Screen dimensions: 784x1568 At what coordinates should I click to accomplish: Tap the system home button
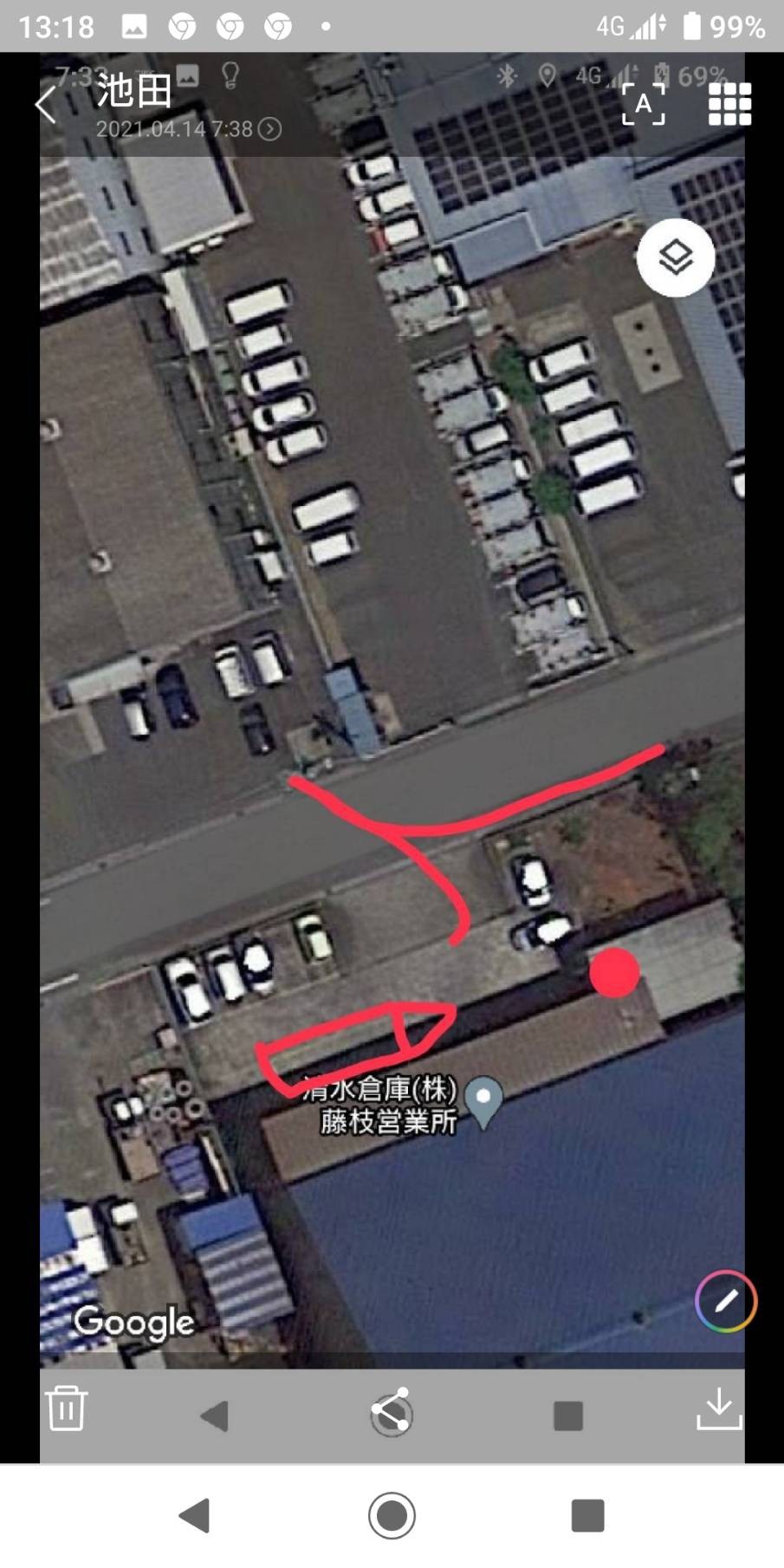click(392, 1515)
